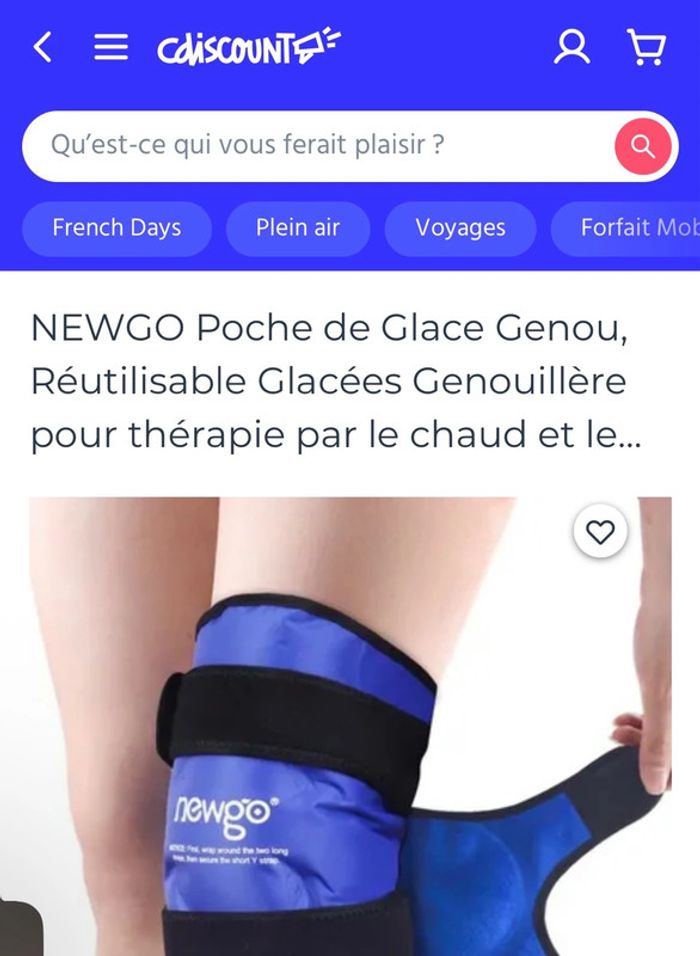Go back to the previous page
Image resolution: width=700 pixels, height=956 pixels.
[x=42, y=47]
